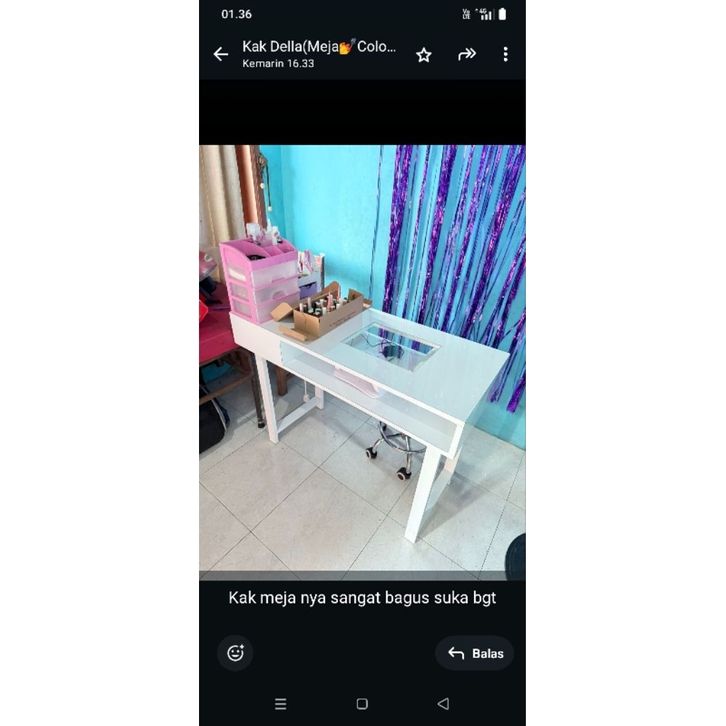Tap Balas to reply
Image resolution: width=726 pixels, height=726 pixels.
point(475,653)
